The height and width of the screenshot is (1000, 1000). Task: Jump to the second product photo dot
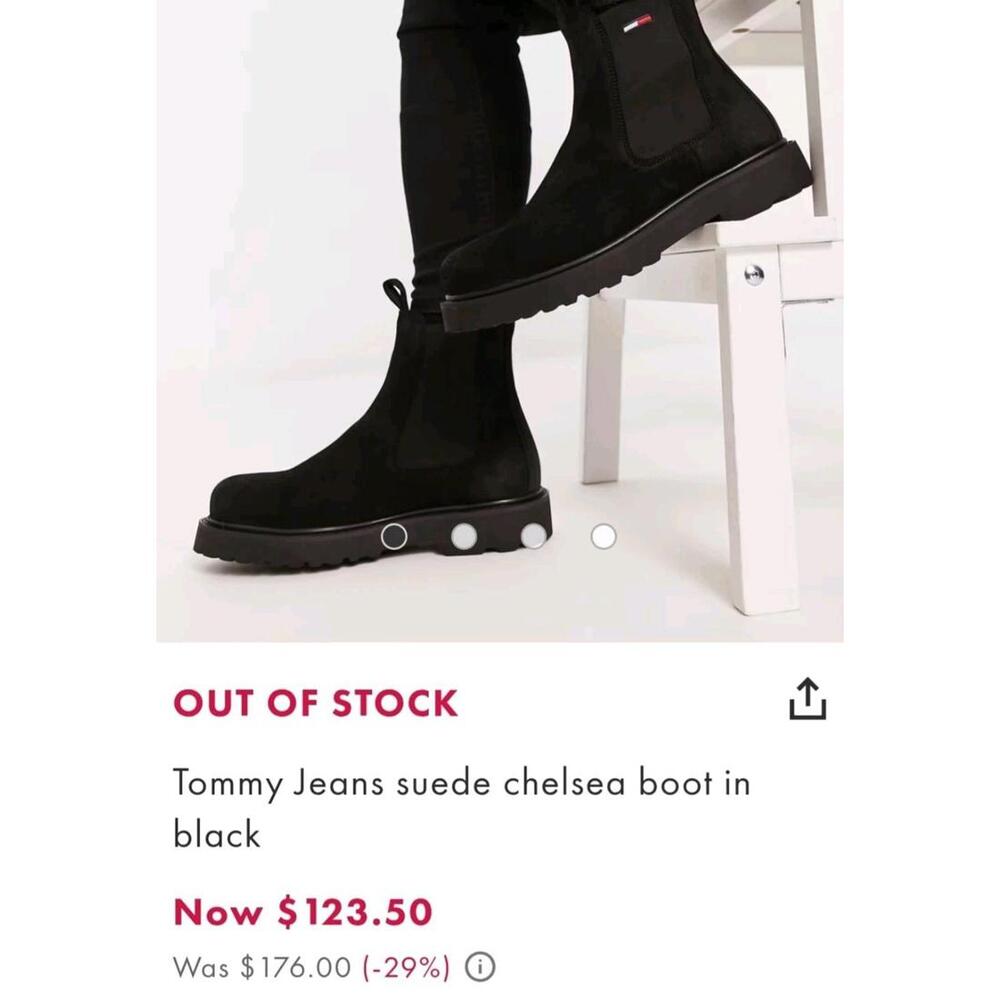[463, 537]
